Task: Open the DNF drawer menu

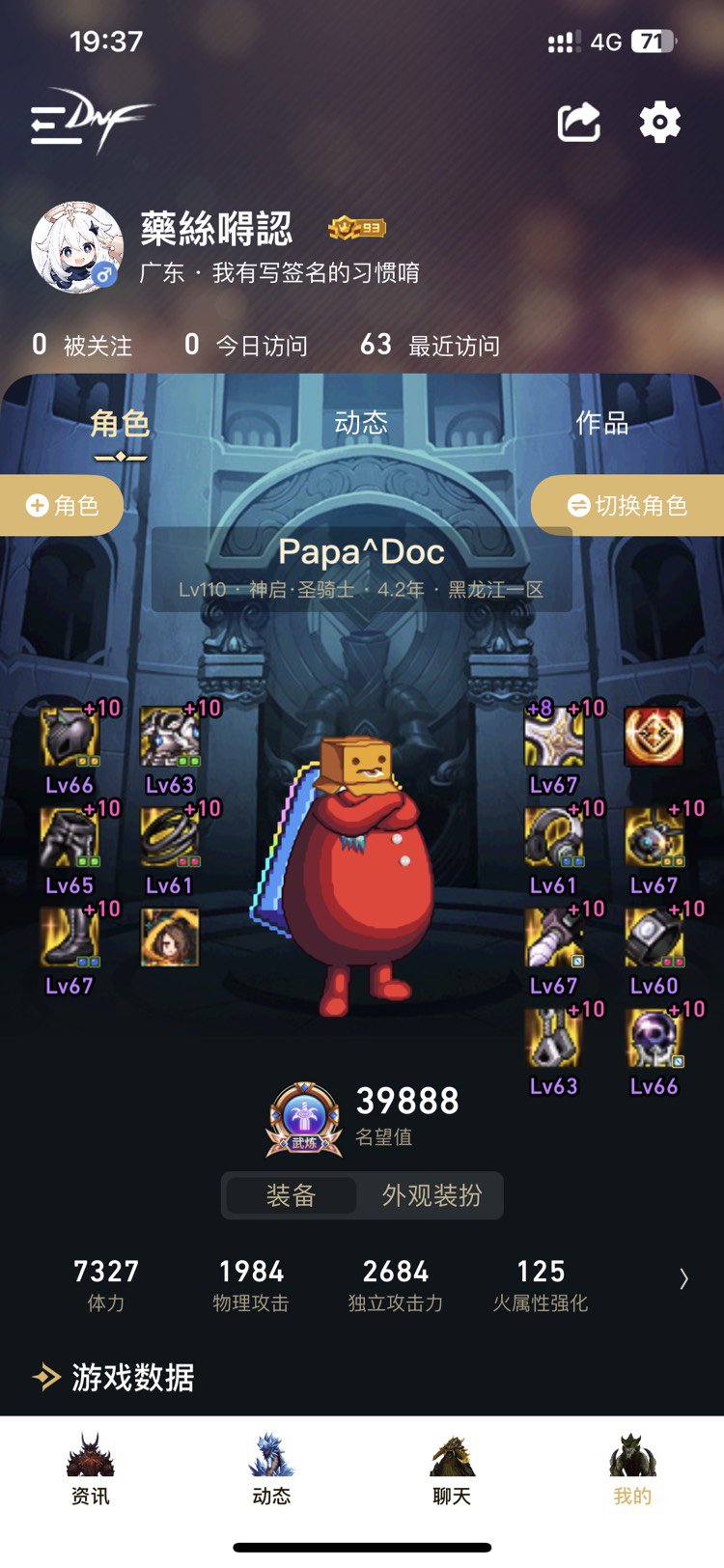Action: pyautogui.click(x=89, y=121)
